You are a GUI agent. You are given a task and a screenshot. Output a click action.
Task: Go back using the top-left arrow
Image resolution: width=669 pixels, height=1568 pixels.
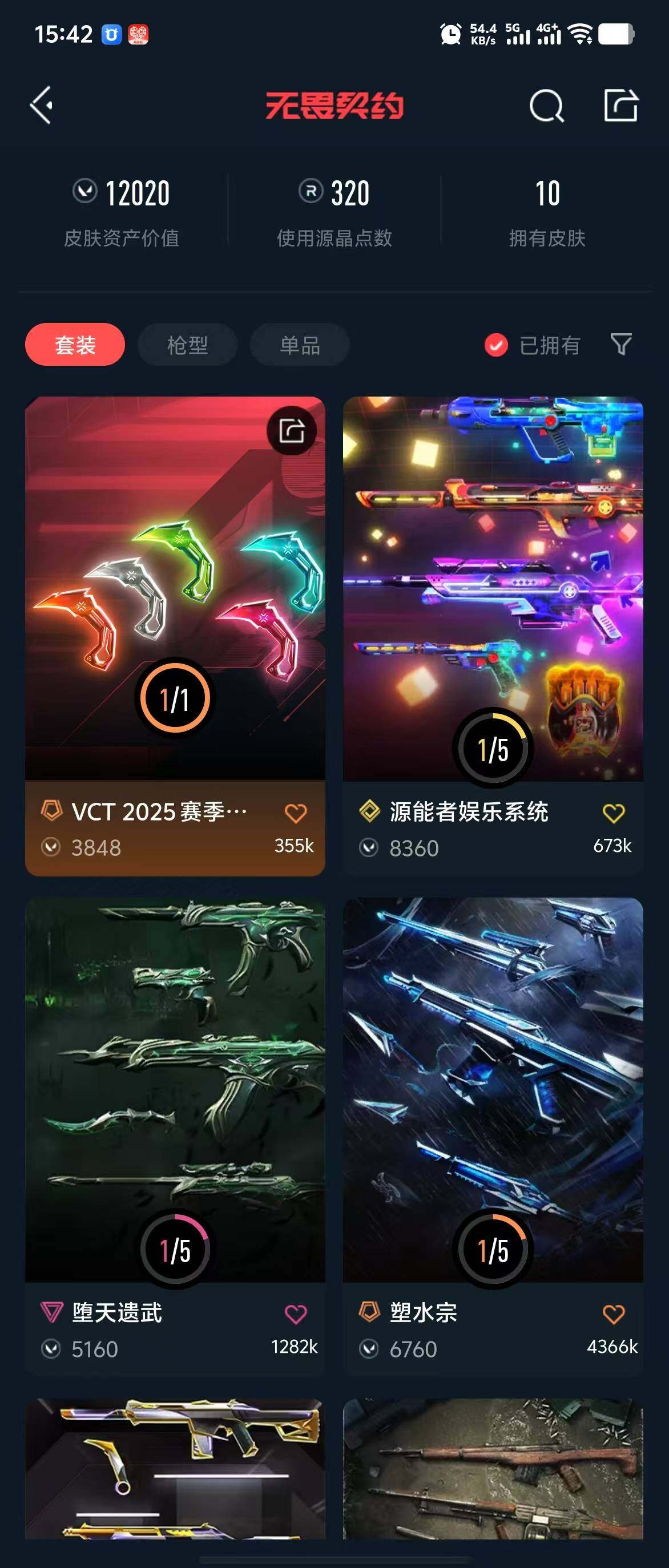tap(42, 106)
